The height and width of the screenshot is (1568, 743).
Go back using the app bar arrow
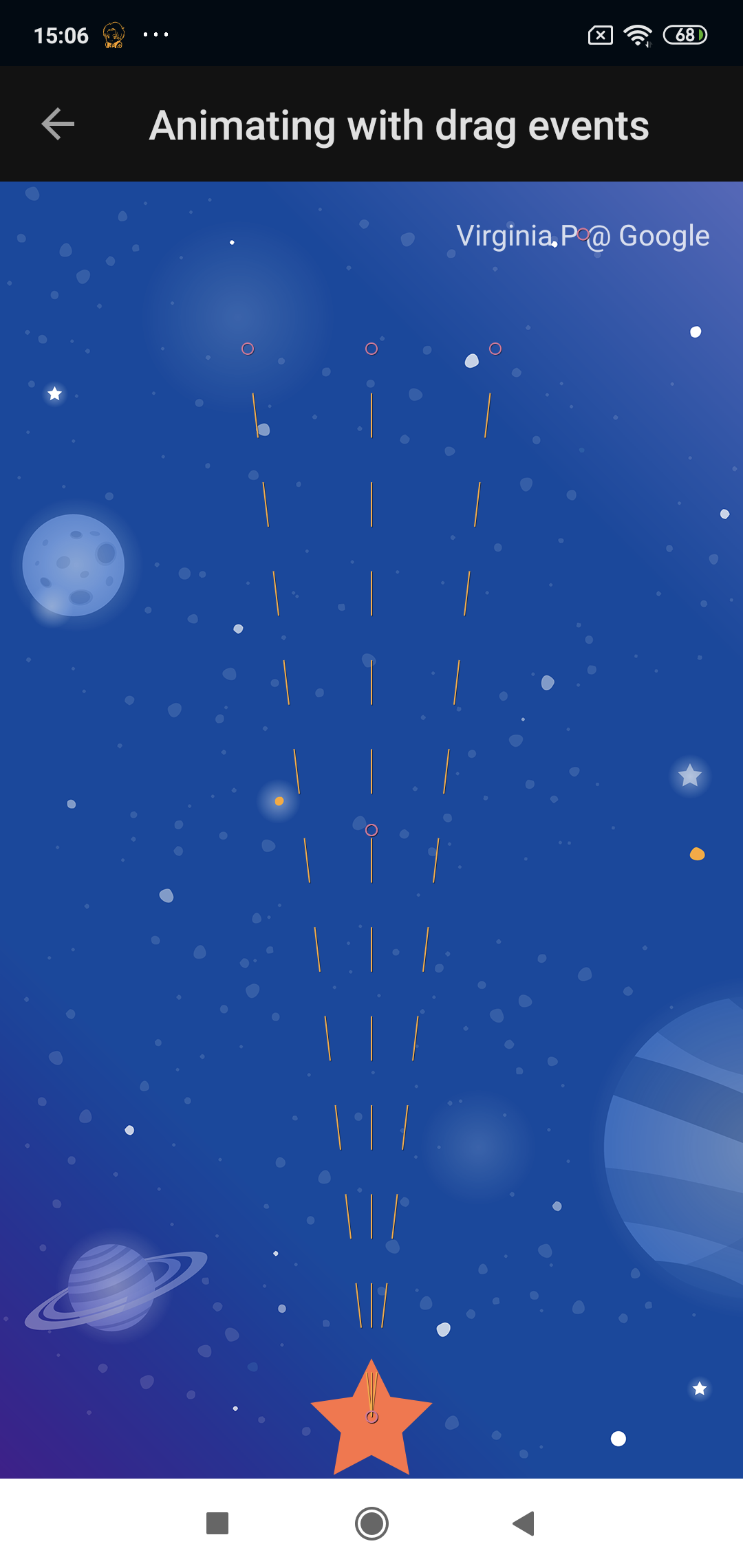pos(58,124)
